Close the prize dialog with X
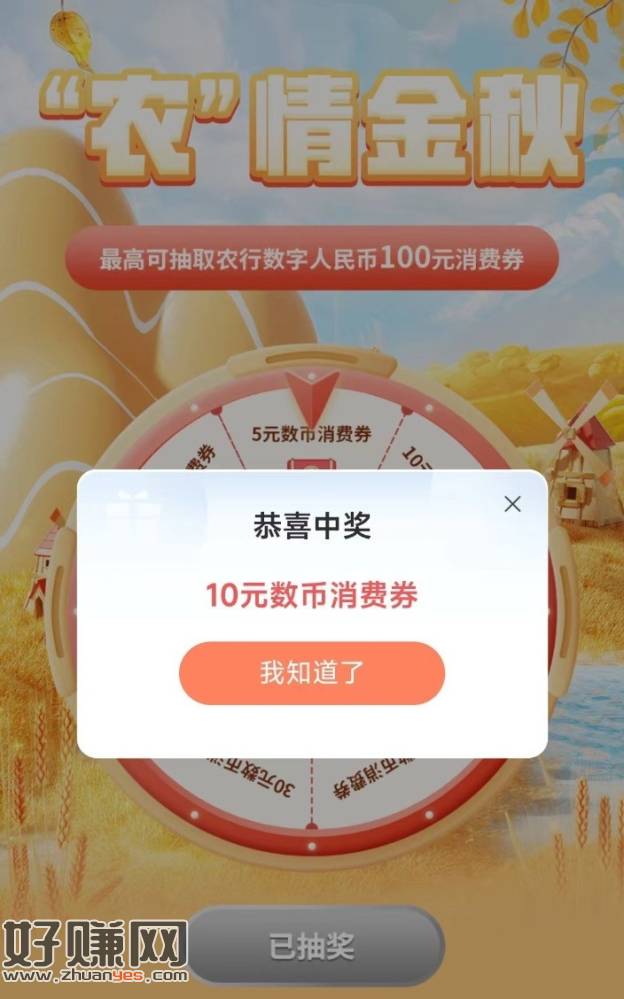The width and height of the screenshot is (624, 999). [512, 504]
